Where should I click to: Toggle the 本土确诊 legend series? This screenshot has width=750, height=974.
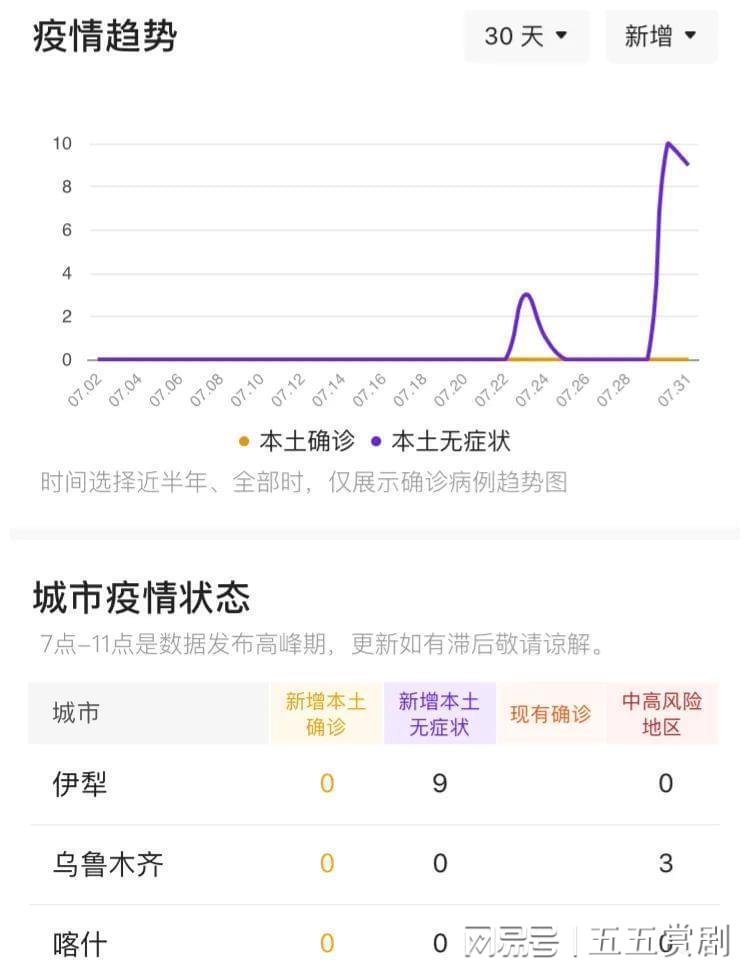(297, 441)
